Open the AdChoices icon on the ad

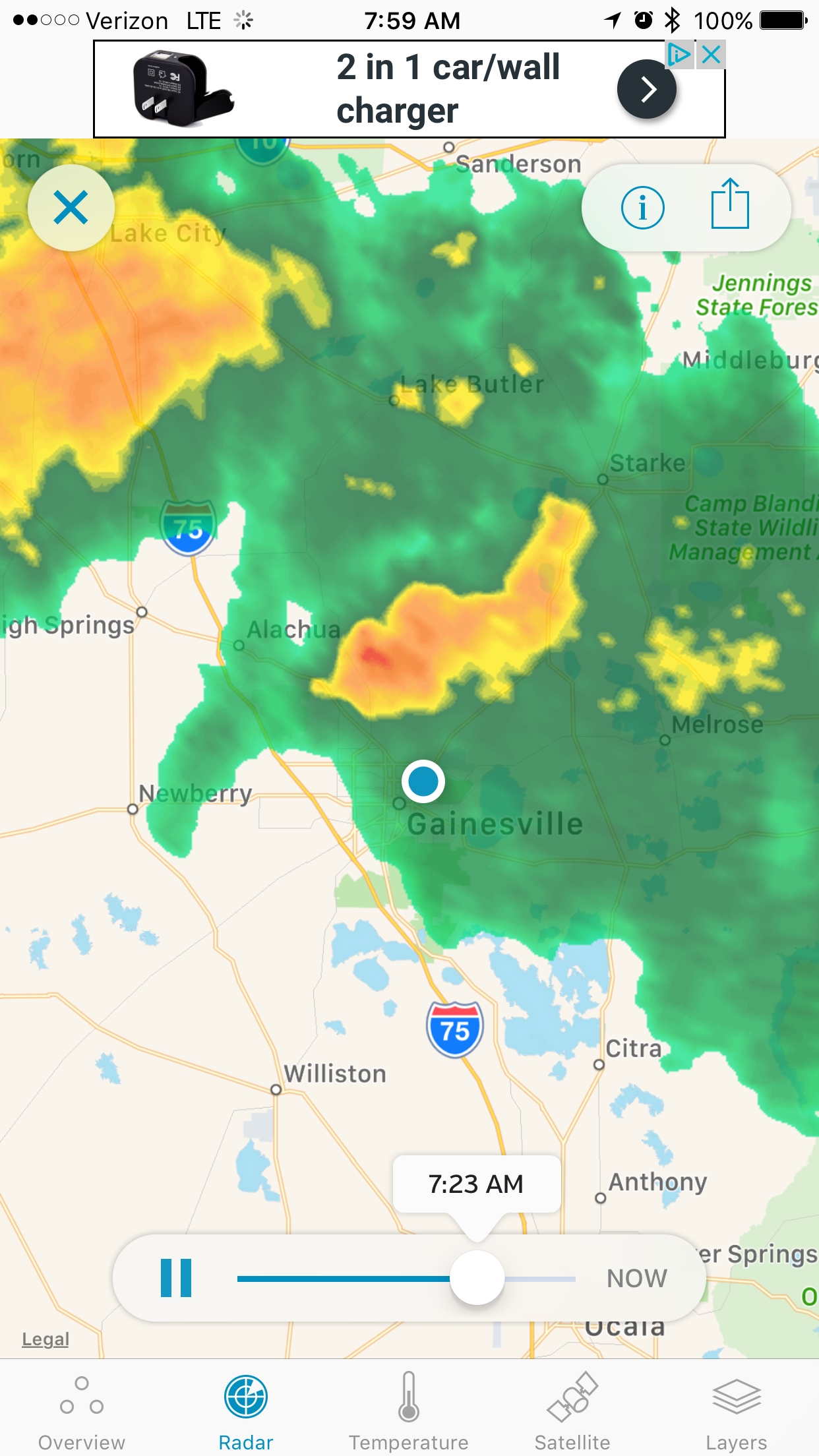click(x=679, y=55)
